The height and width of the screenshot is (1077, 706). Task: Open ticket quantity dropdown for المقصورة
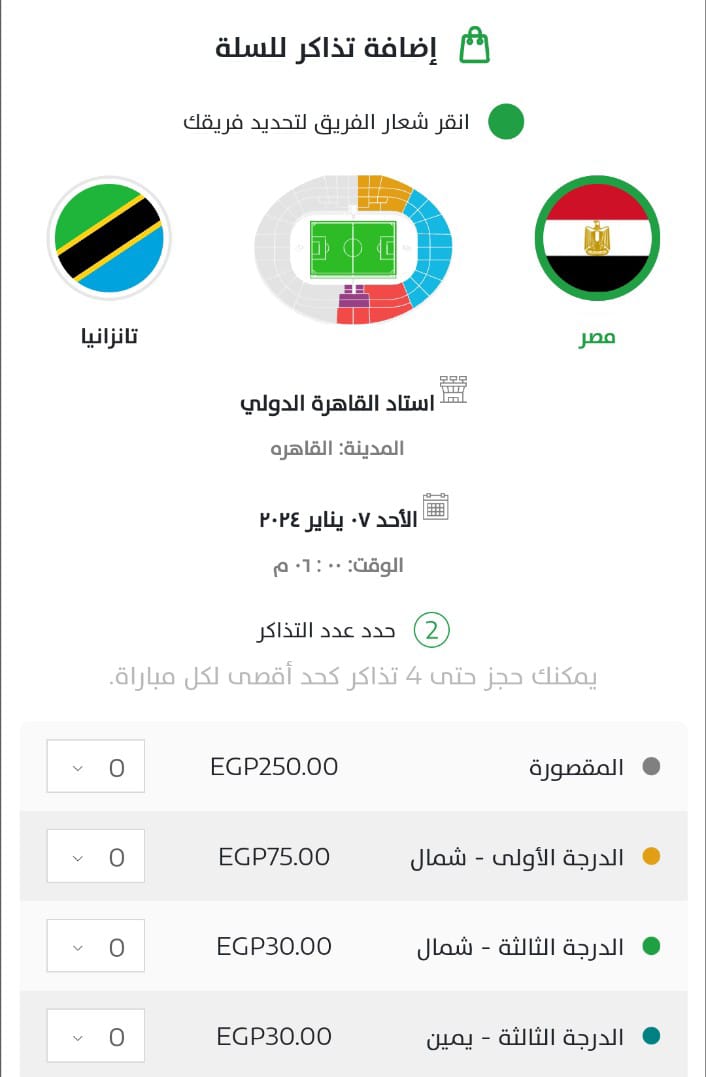(x=96, y=767)
